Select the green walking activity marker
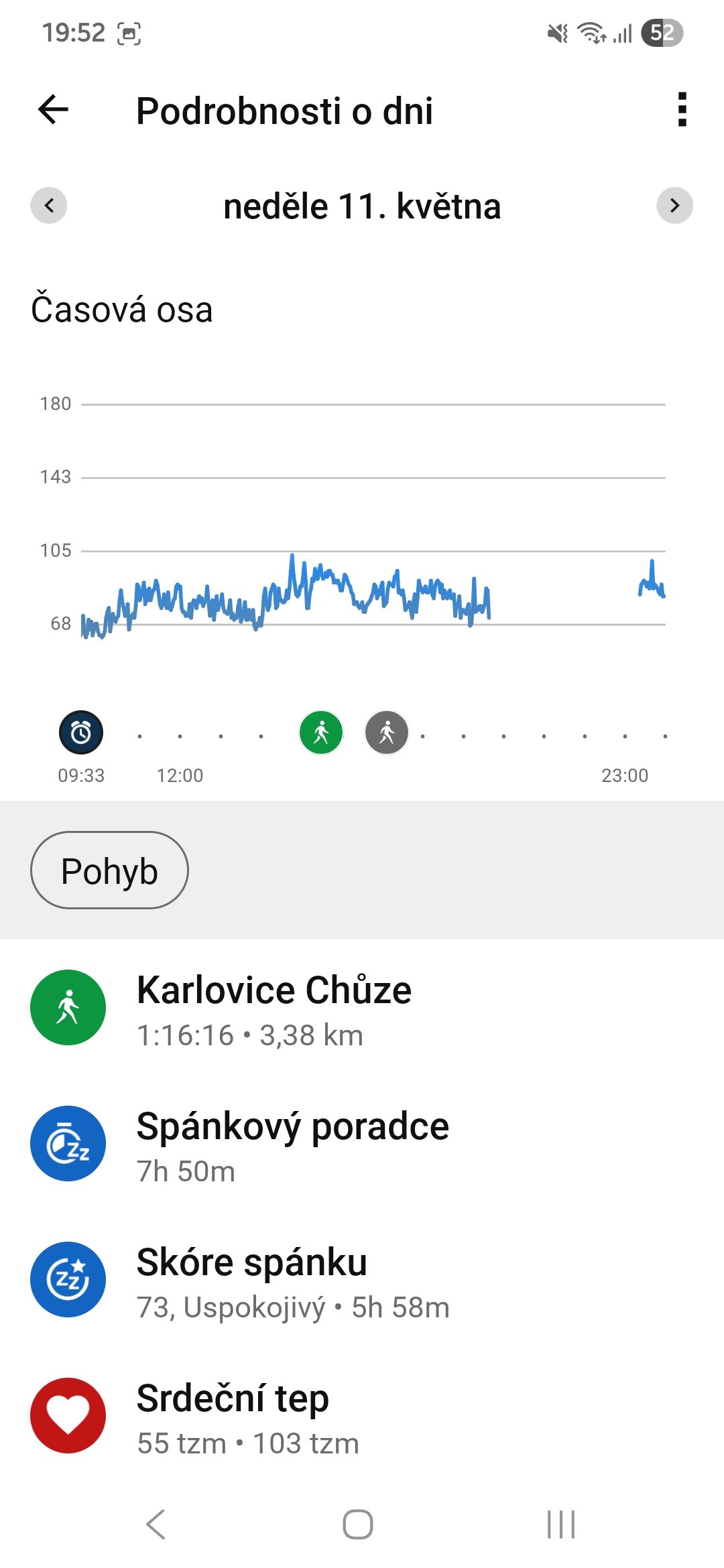 click(321, 732)
